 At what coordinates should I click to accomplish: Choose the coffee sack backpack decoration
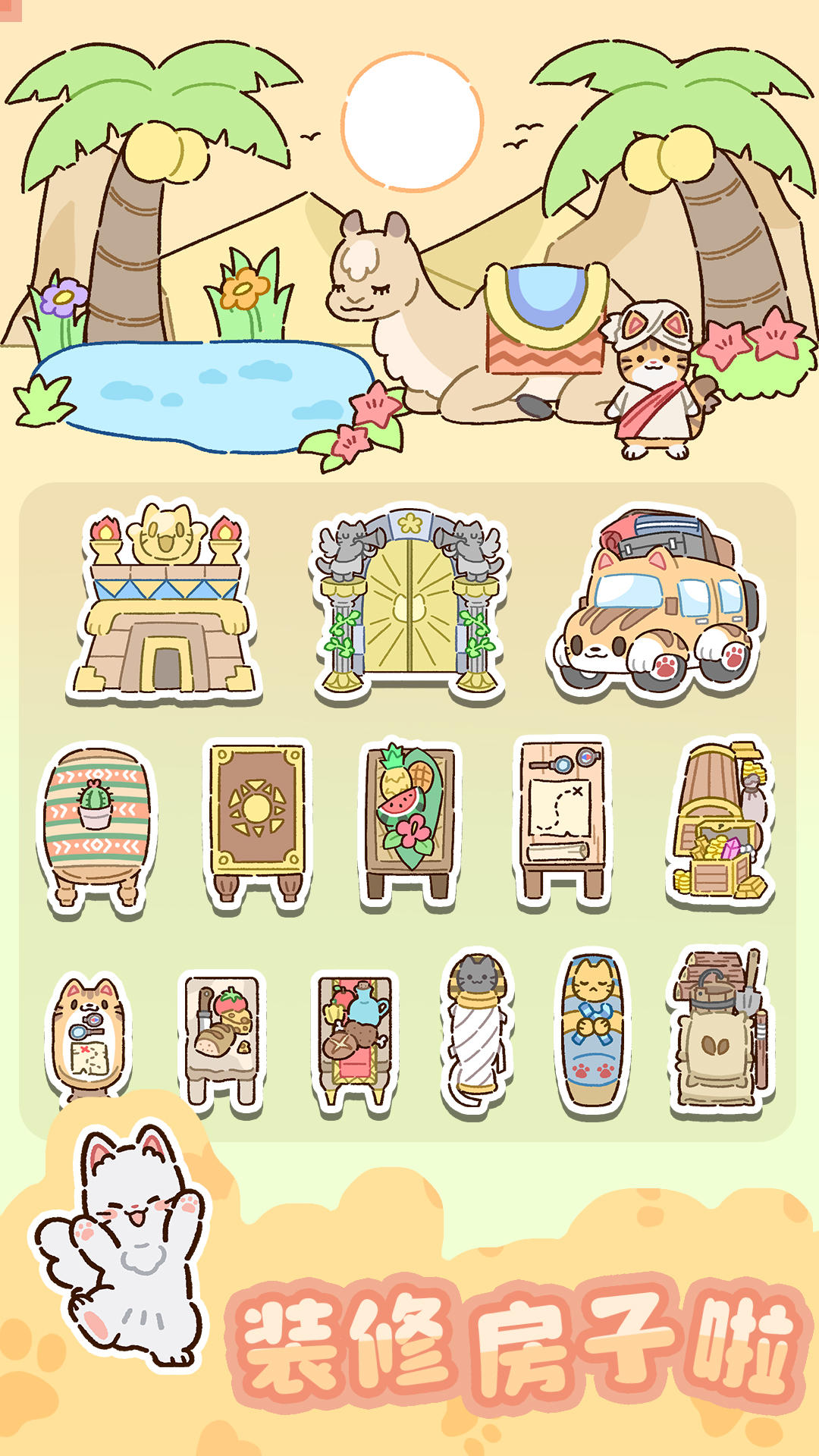pos(717,1031)
